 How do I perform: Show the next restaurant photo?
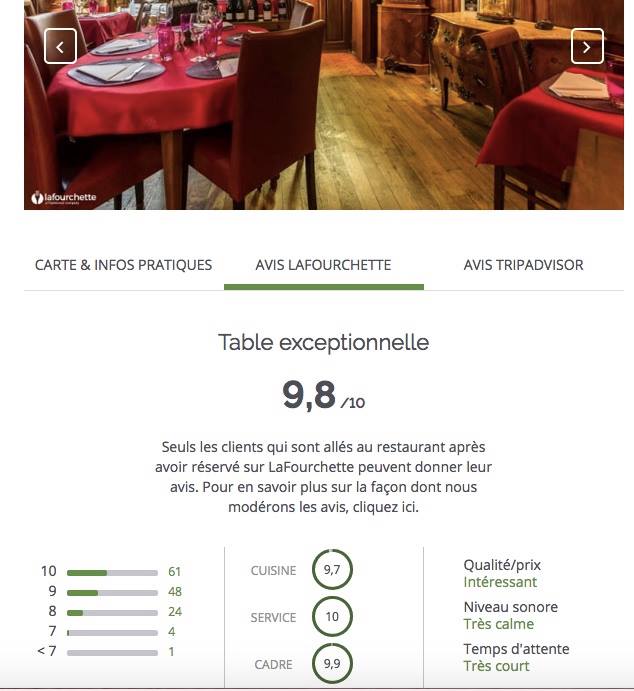pyautogui.click(x=587, y=46)
